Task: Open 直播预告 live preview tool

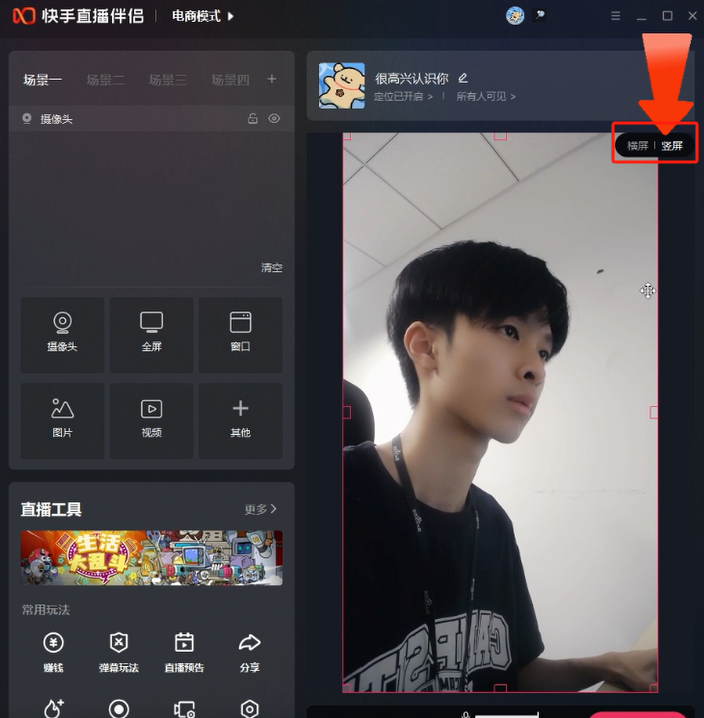Action: coord(184,651)
